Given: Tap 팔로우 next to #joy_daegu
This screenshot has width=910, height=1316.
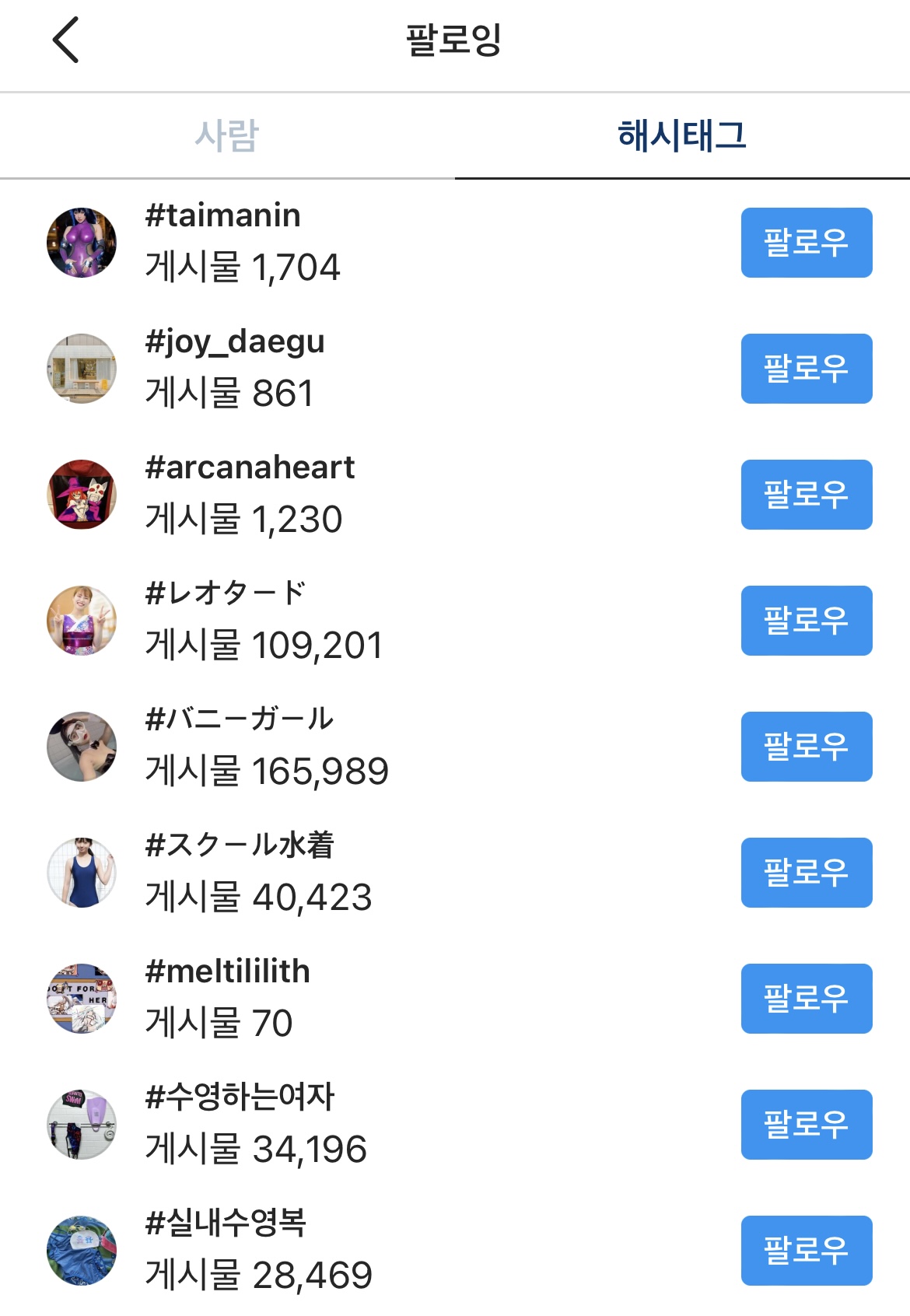Looking at the screenshot, I should [x=806, y=369].
